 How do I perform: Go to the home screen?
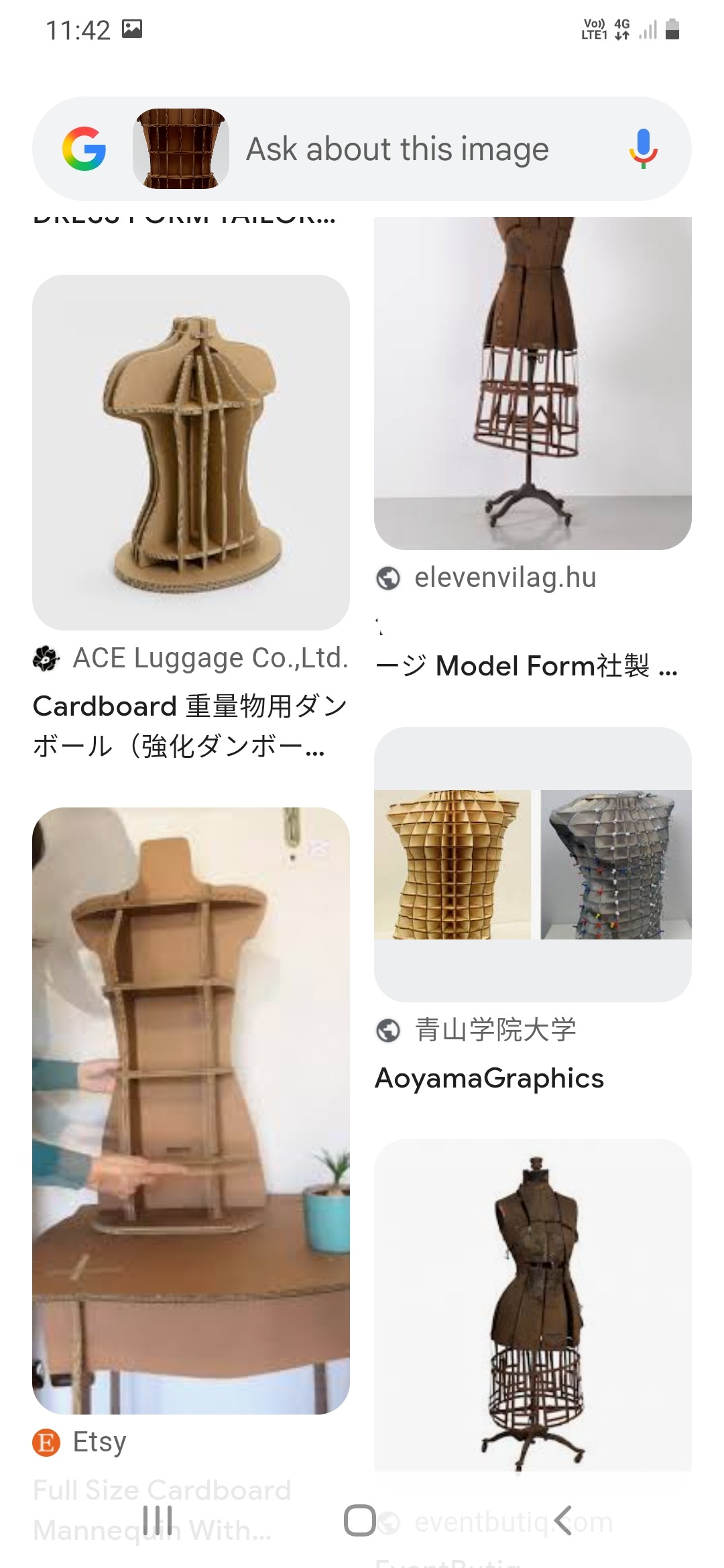pos(360,1520)
